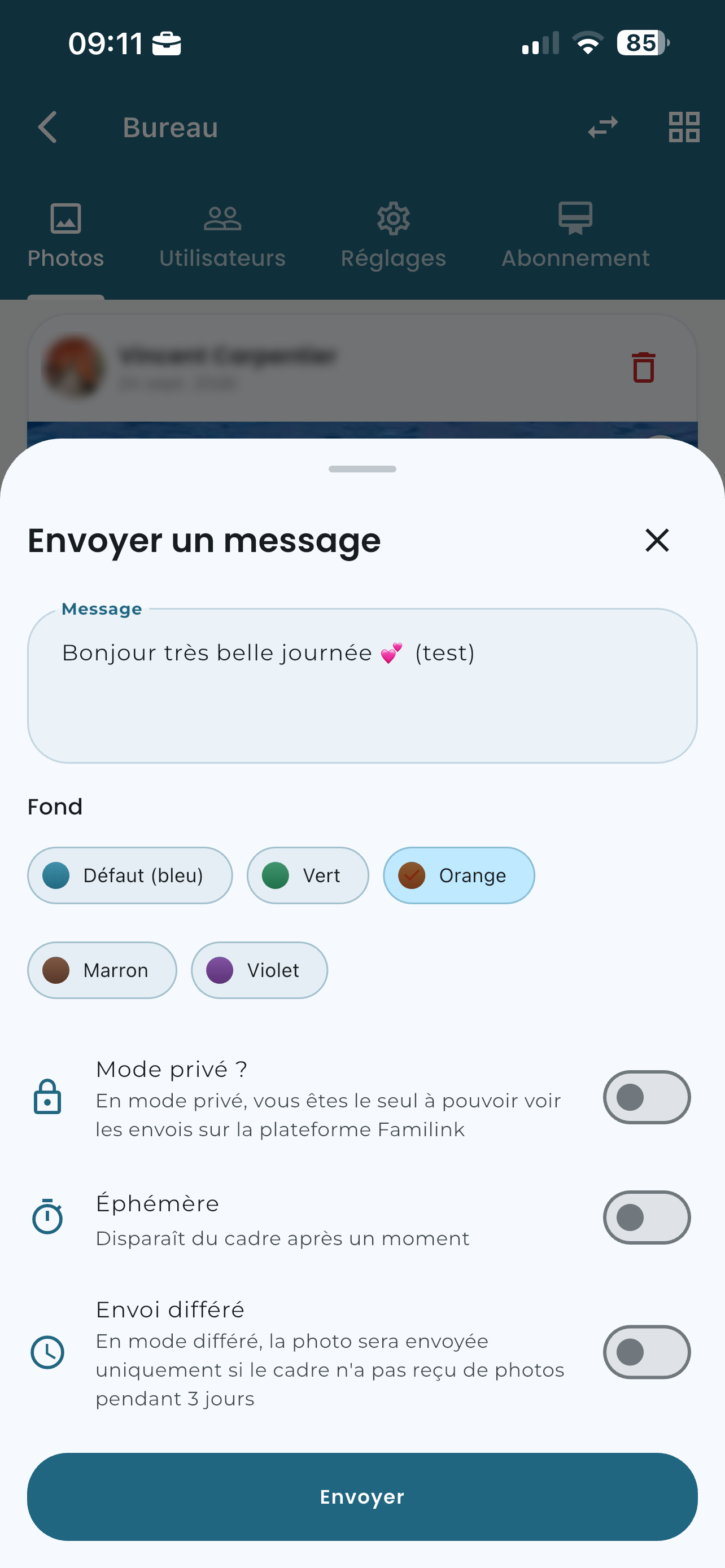This screenshot has width=725, height=1568.
Task: Turn on the Éphémère switch
Action: tap(647, 1217)
